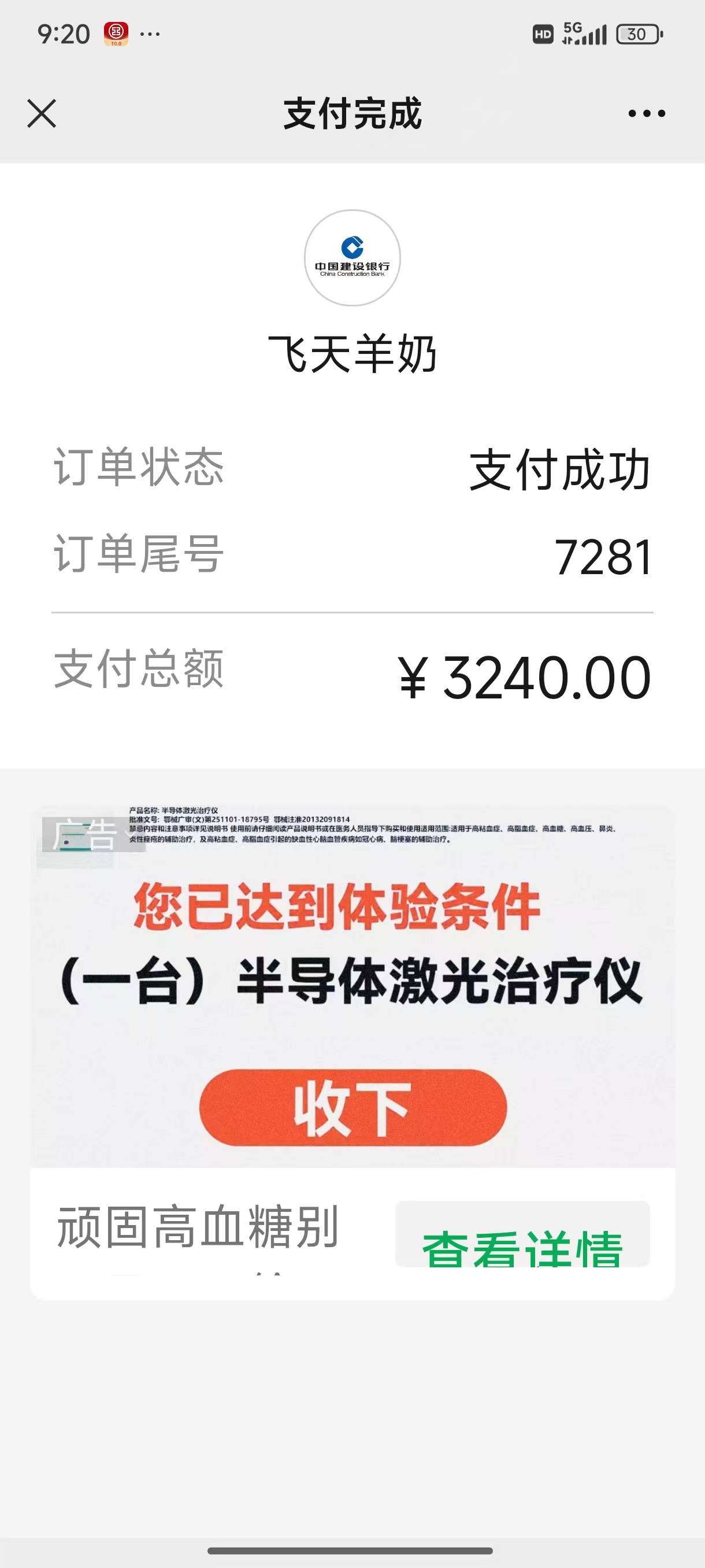Open the three-dot overflow menu

point(646,114)
